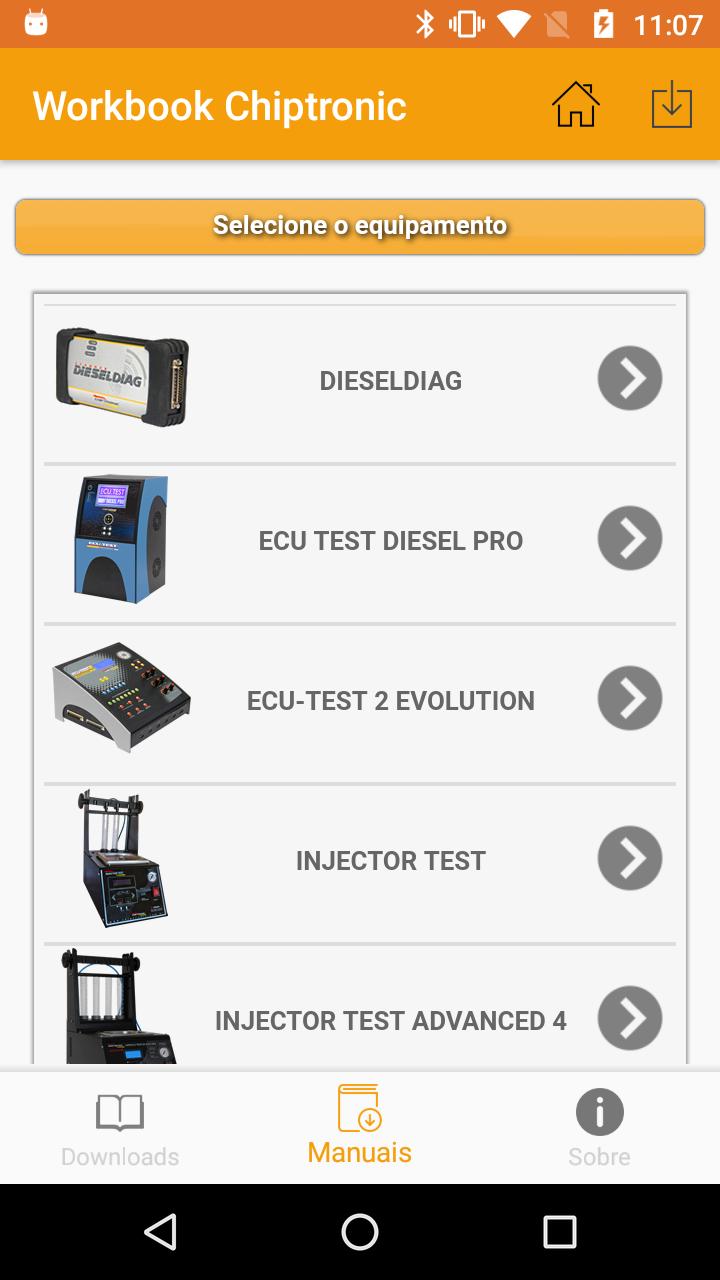The image size is (720, 1280).
Task: Open recent apps from navigation bar
Action: (559, 1232)
